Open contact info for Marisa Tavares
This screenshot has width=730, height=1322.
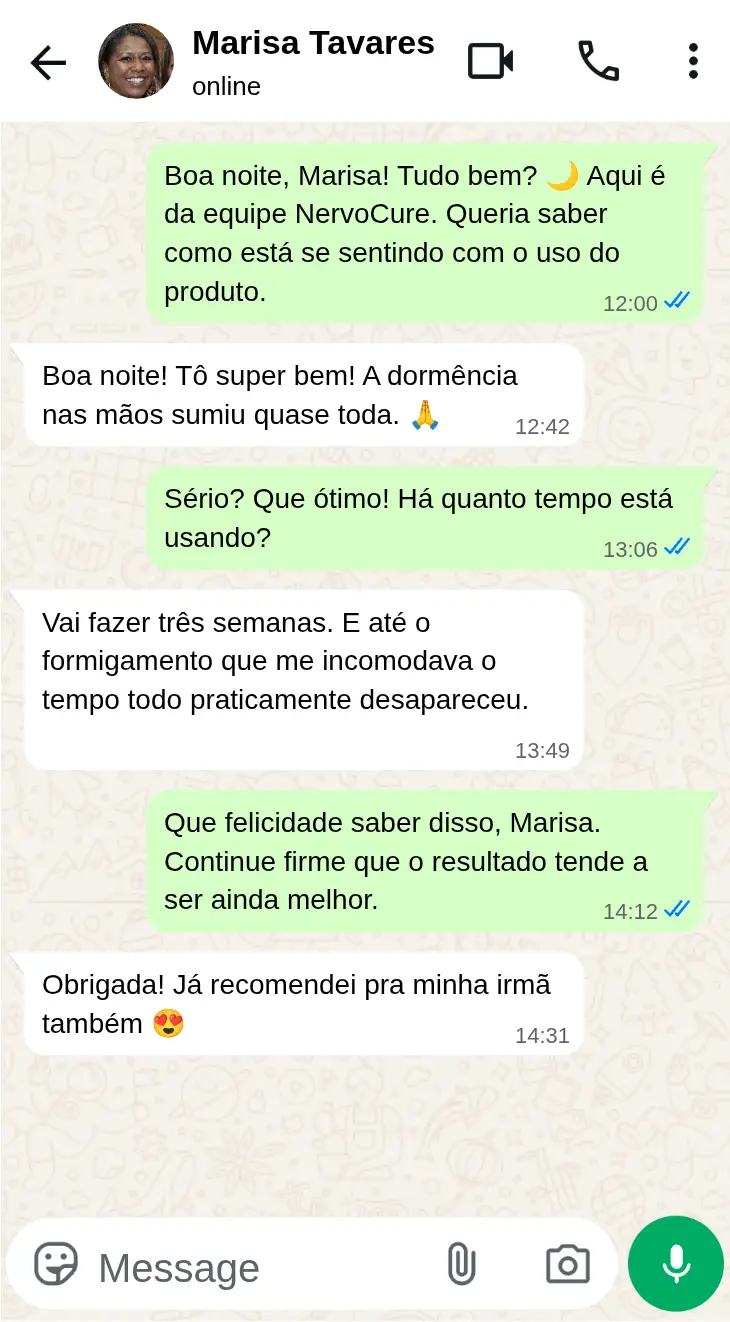click(x=312, y=60)
